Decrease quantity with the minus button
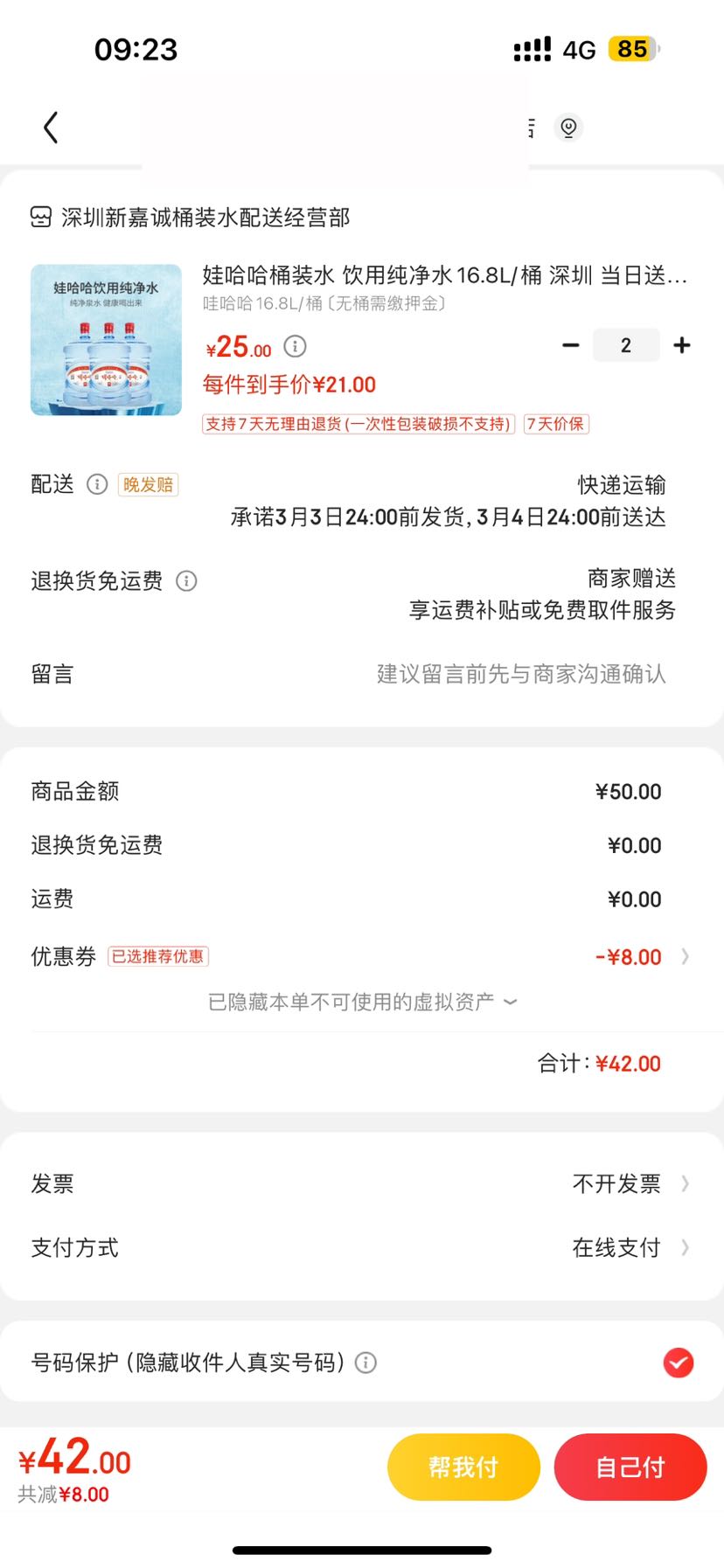The width and height of the screenshot is (724, 1568). tap(570, 345)
